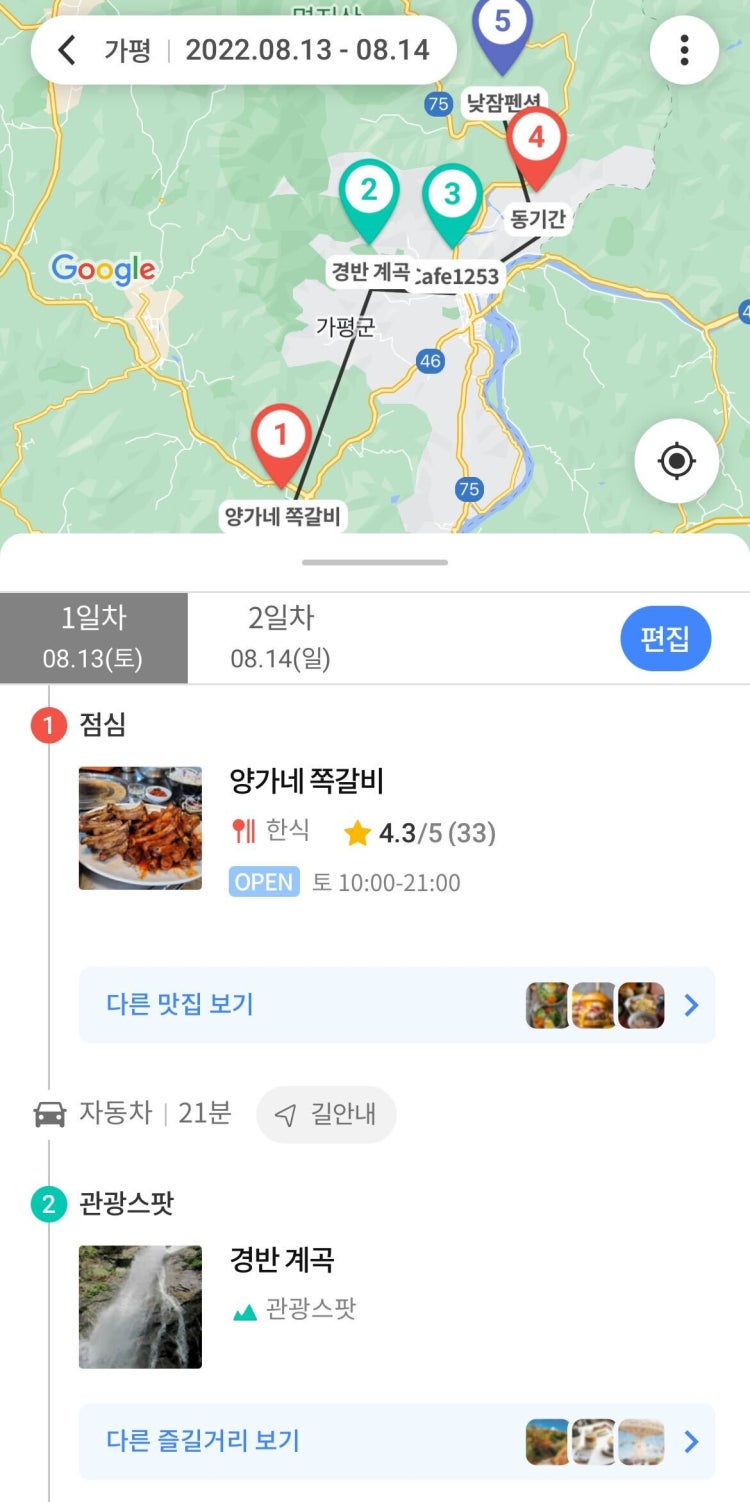This screenshot has width=750, height=1502.
Task: Open 다른 맛집 보기
Action: pos(396,1005)
